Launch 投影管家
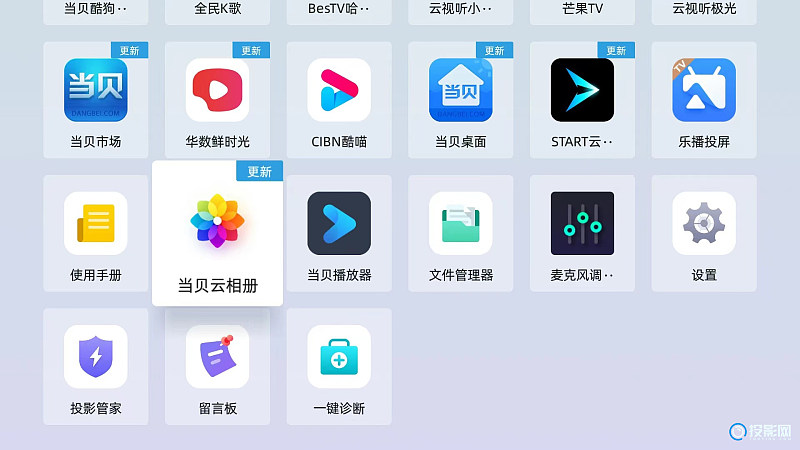 pos(96,357)
